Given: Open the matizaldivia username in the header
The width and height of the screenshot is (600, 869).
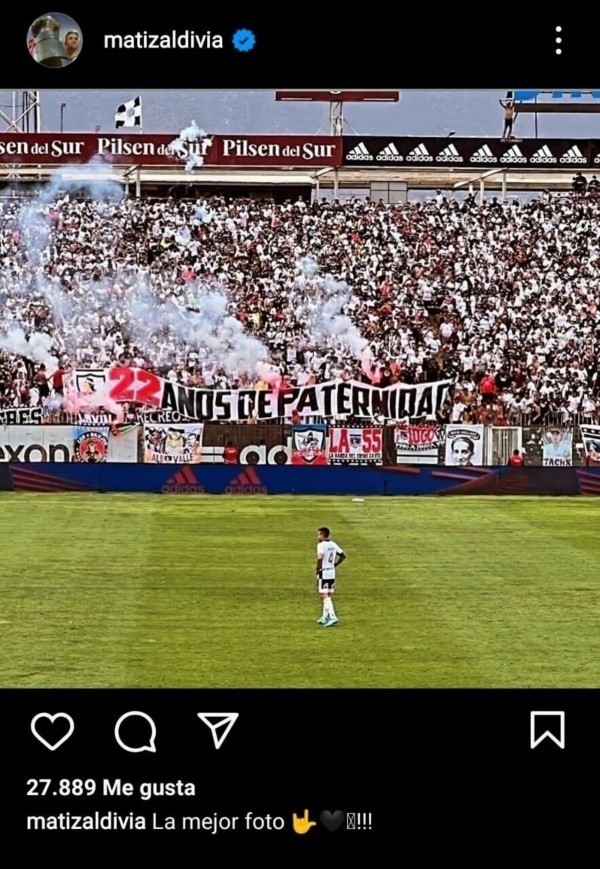Looking at the screenshot, I should (164, 41).
